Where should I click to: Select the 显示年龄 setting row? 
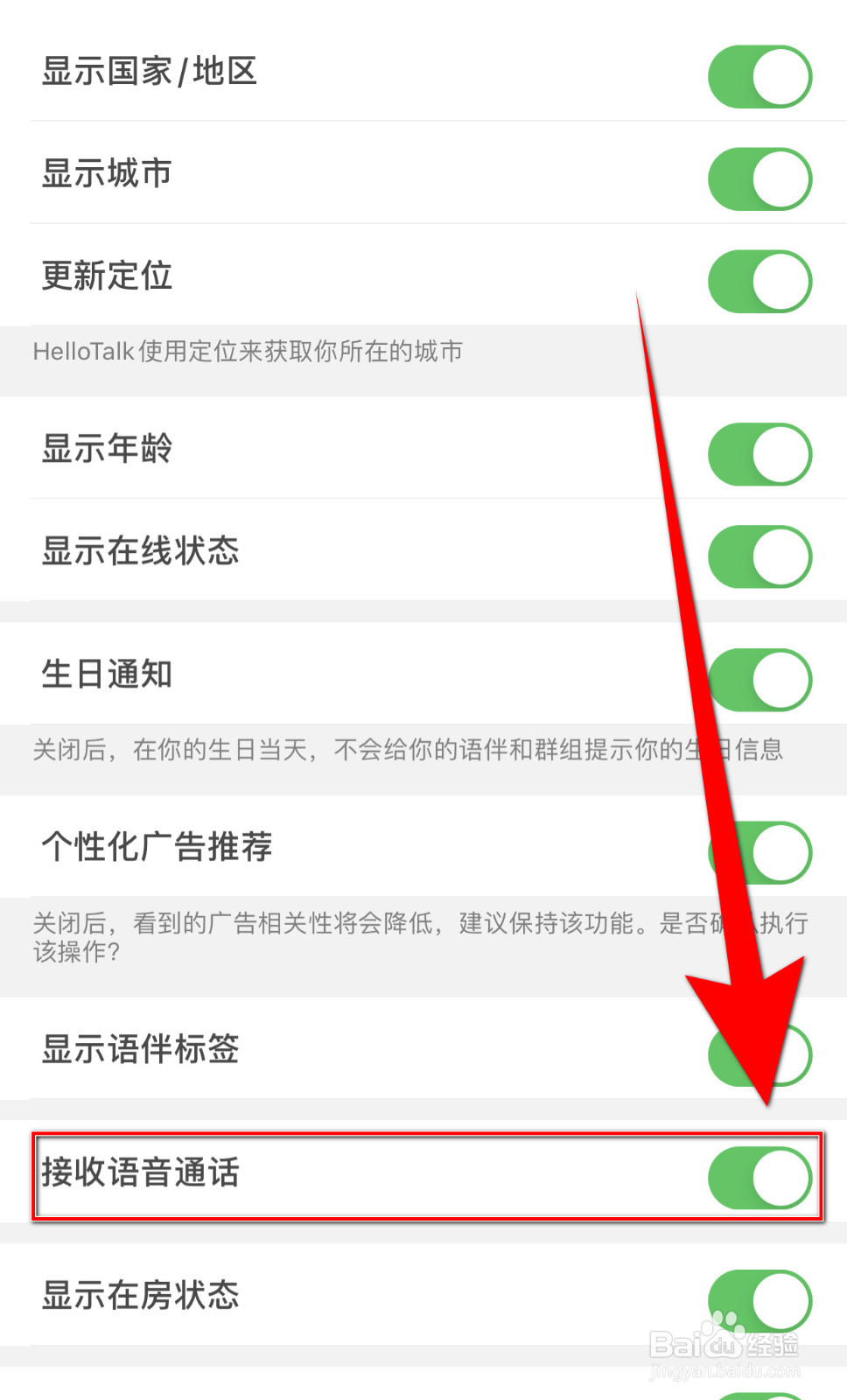[108, 452]
